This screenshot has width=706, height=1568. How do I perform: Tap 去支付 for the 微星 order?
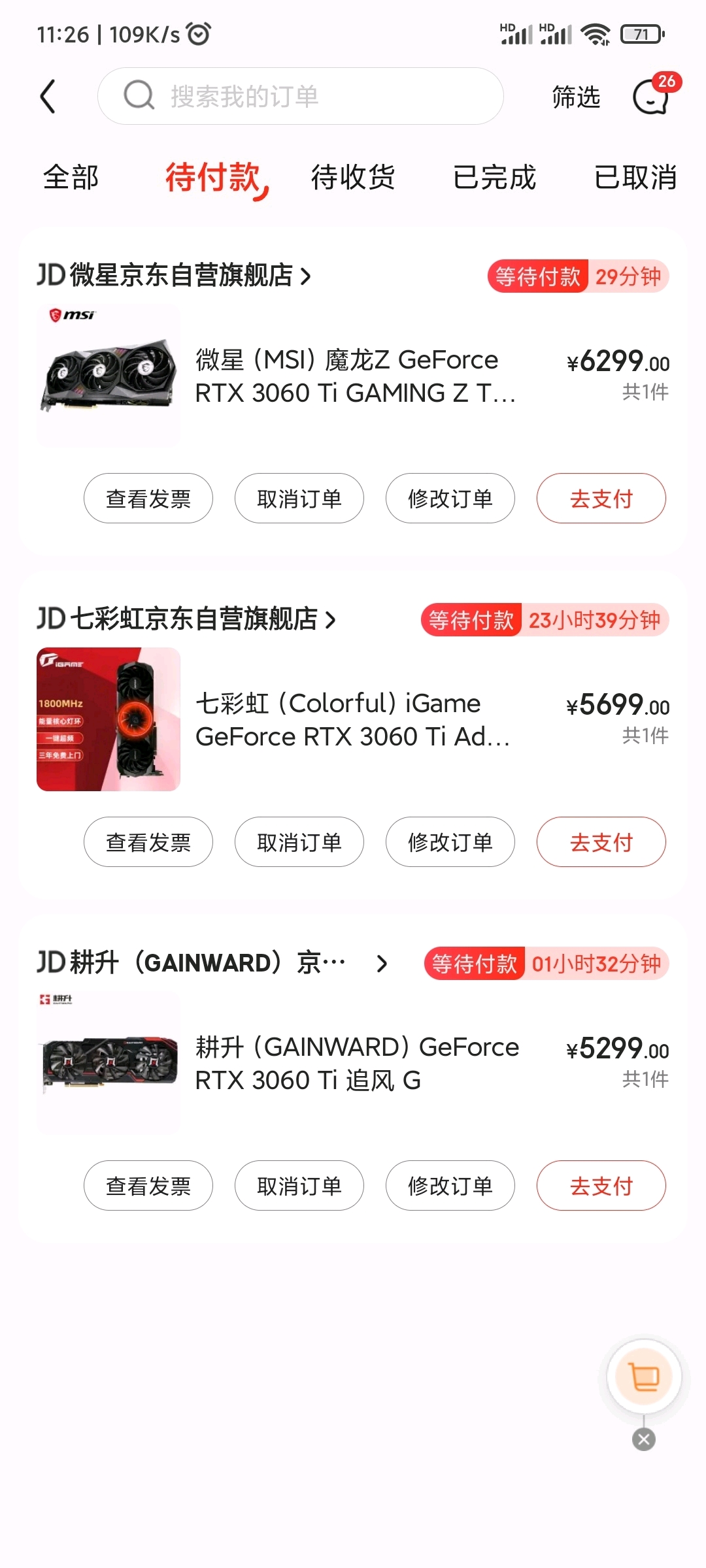[601, 498]
